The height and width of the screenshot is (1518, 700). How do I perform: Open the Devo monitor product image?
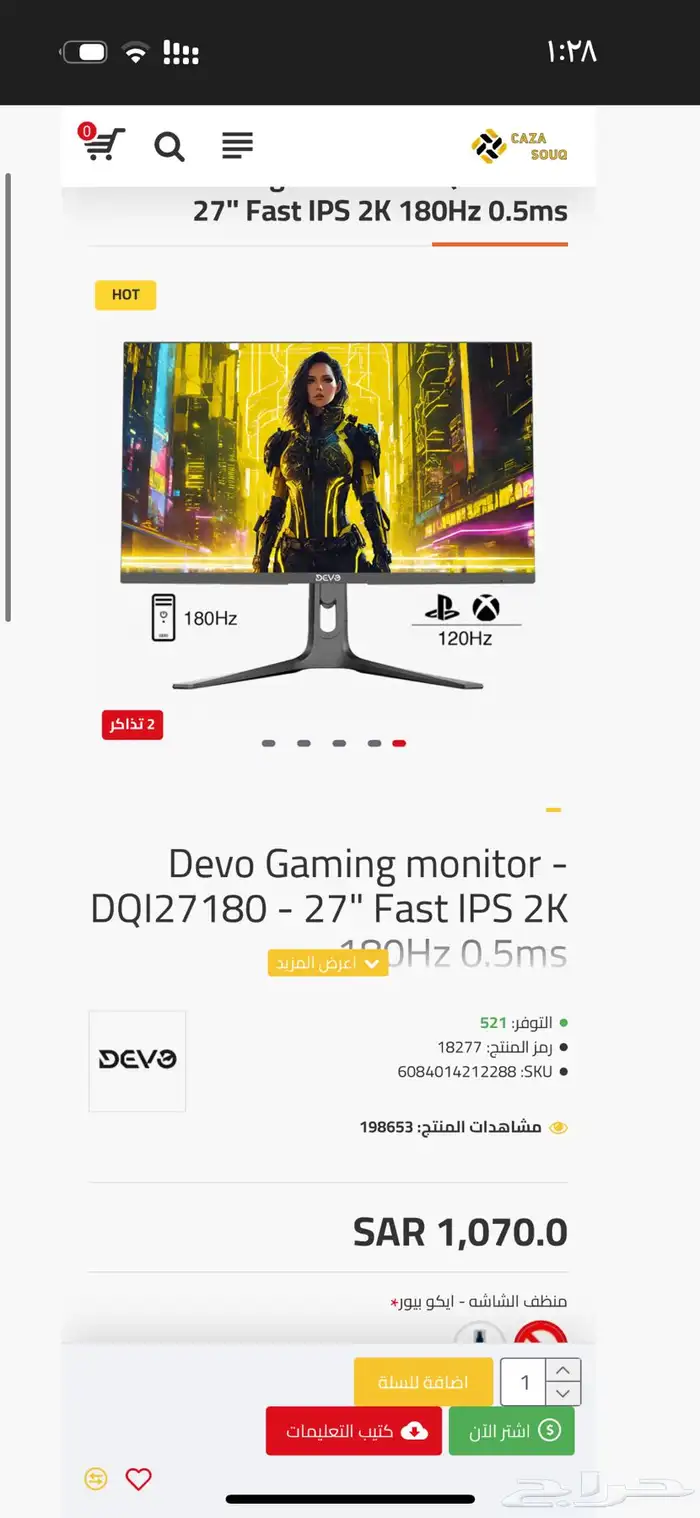coord(328,515)
